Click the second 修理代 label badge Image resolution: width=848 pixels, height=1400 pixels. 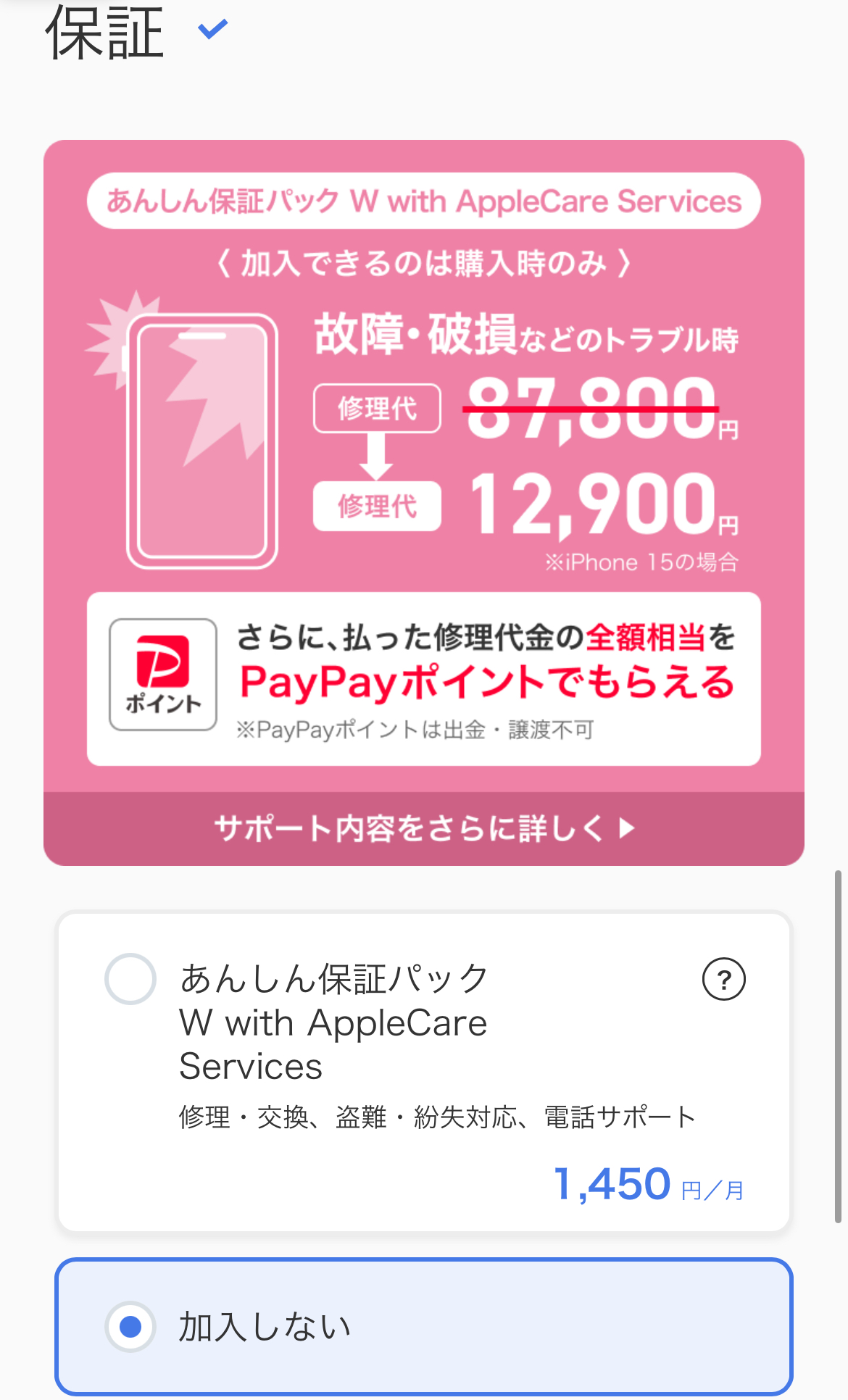coord(376,507)
